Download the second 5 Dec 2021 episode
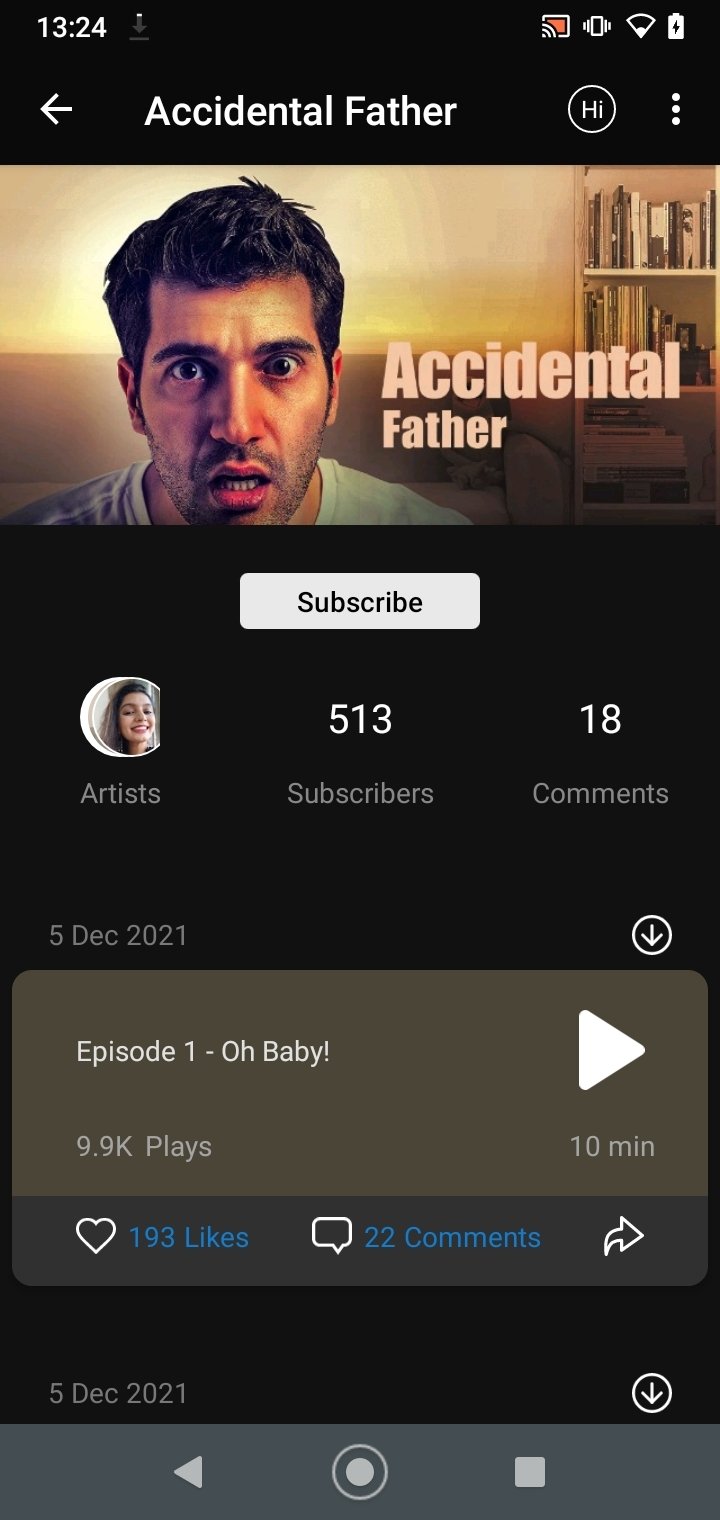 (x=652, y=1393)
